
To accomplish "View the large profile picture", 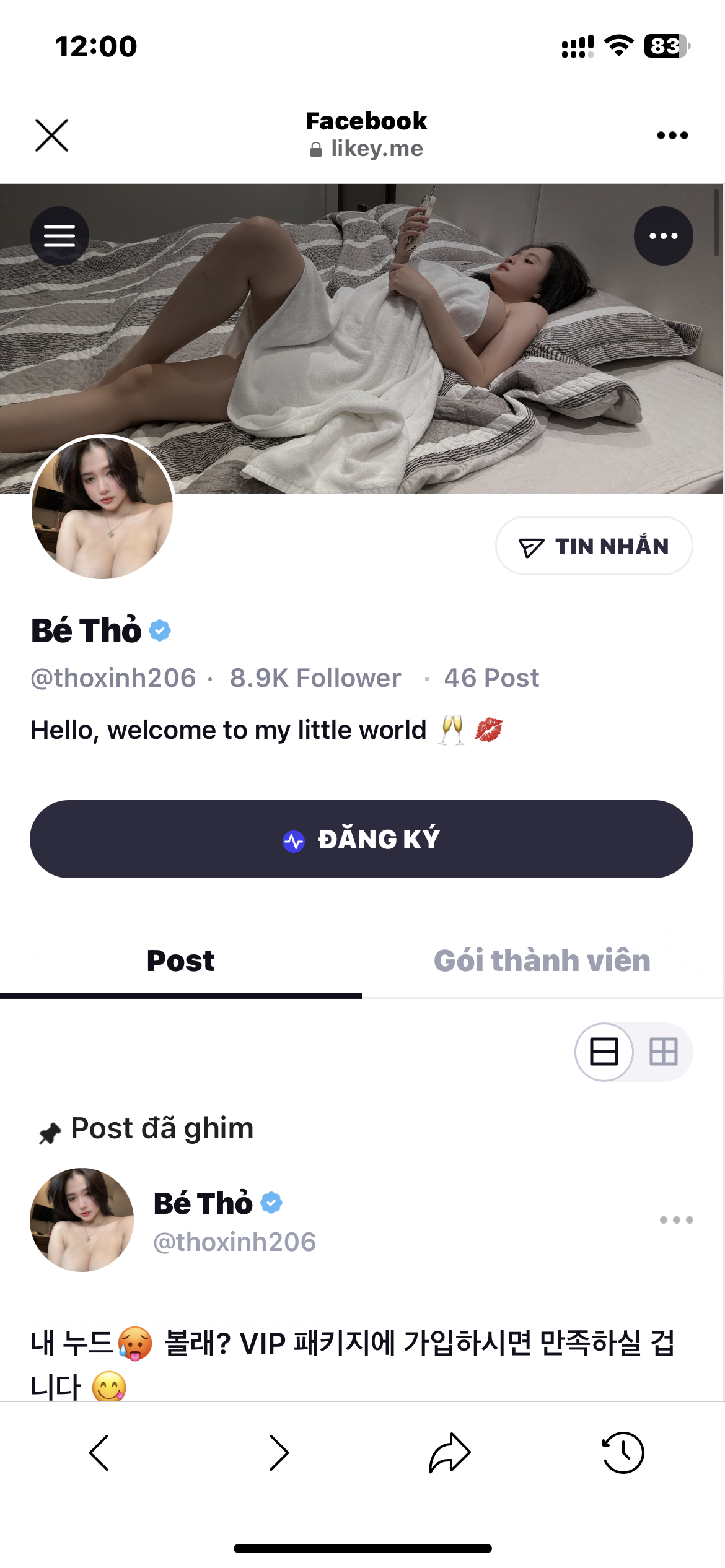I will pyautogui.click(x=102, y=508).
